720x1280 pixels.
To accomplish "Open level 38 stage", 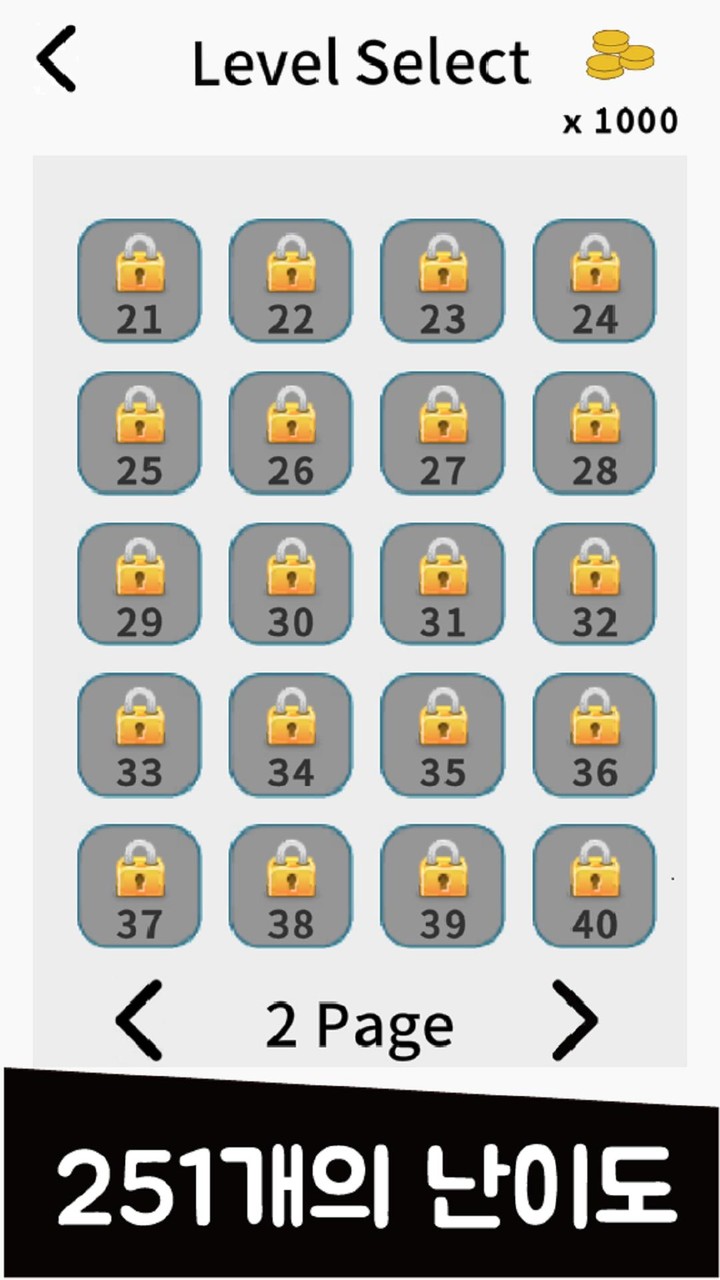I will [291, 886].
